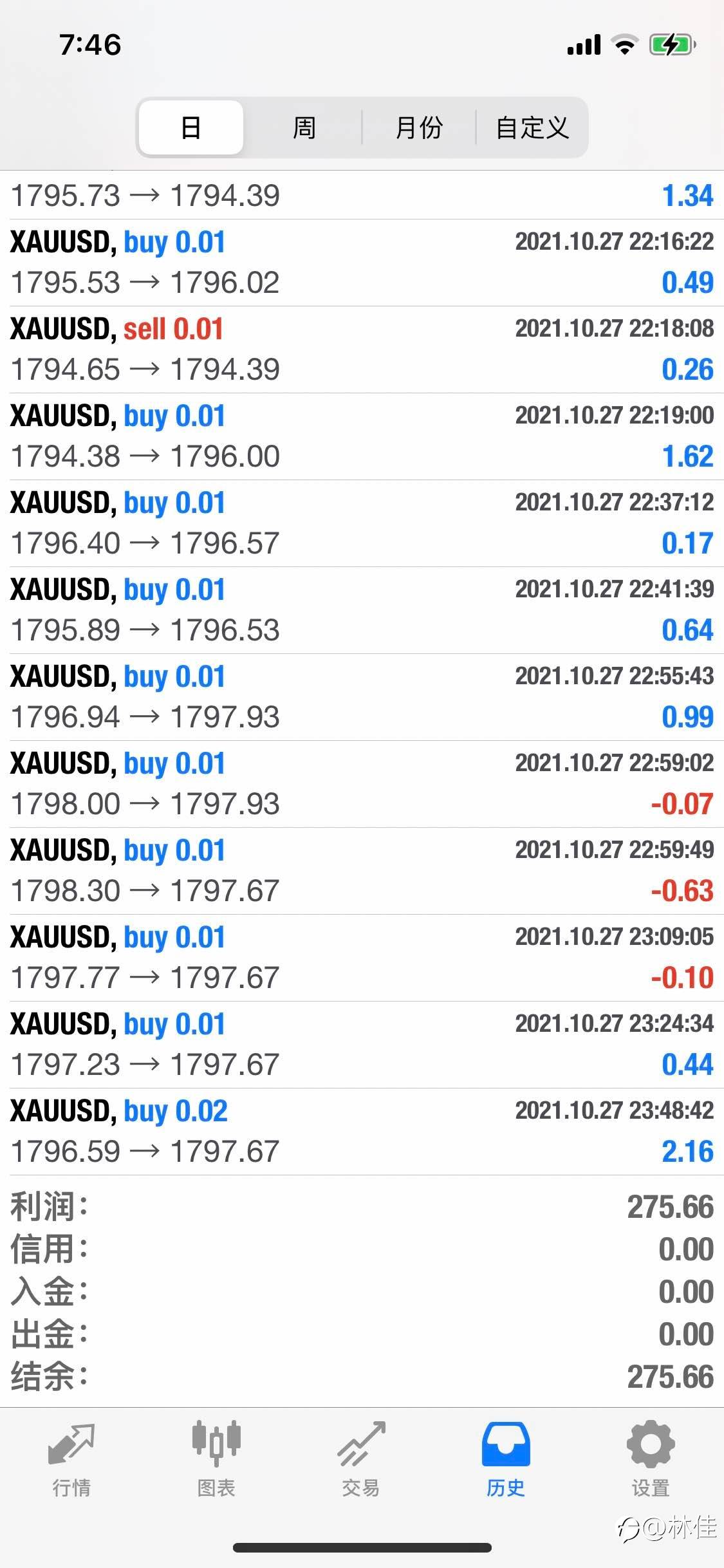Expand the trade closed at 22:37:12
The height and width of the screenshot is (1568, 724).
click(362, 523)
